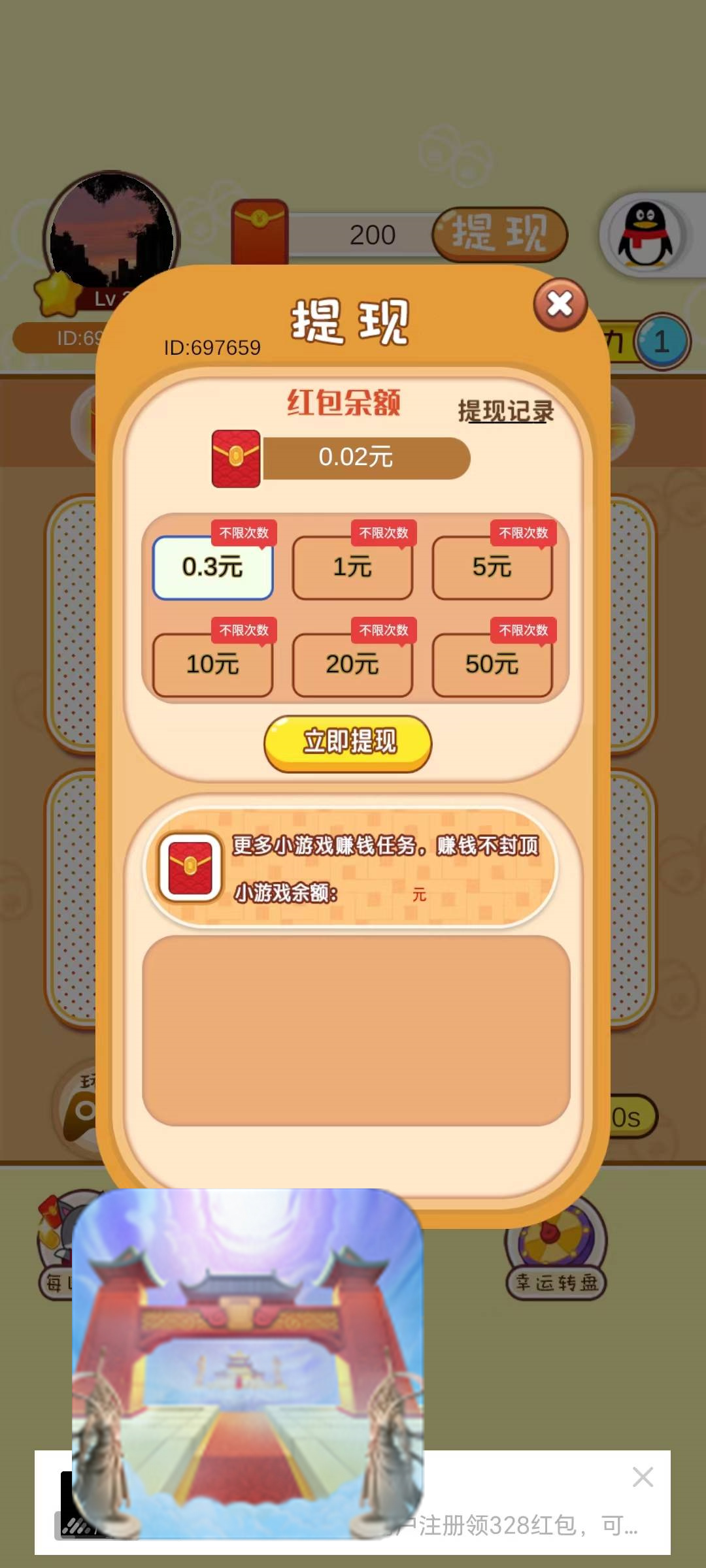This screenshot has width=706, height=1568.
Task: Click the 0.02元 balance progress bar
Action: click(366, 459)
